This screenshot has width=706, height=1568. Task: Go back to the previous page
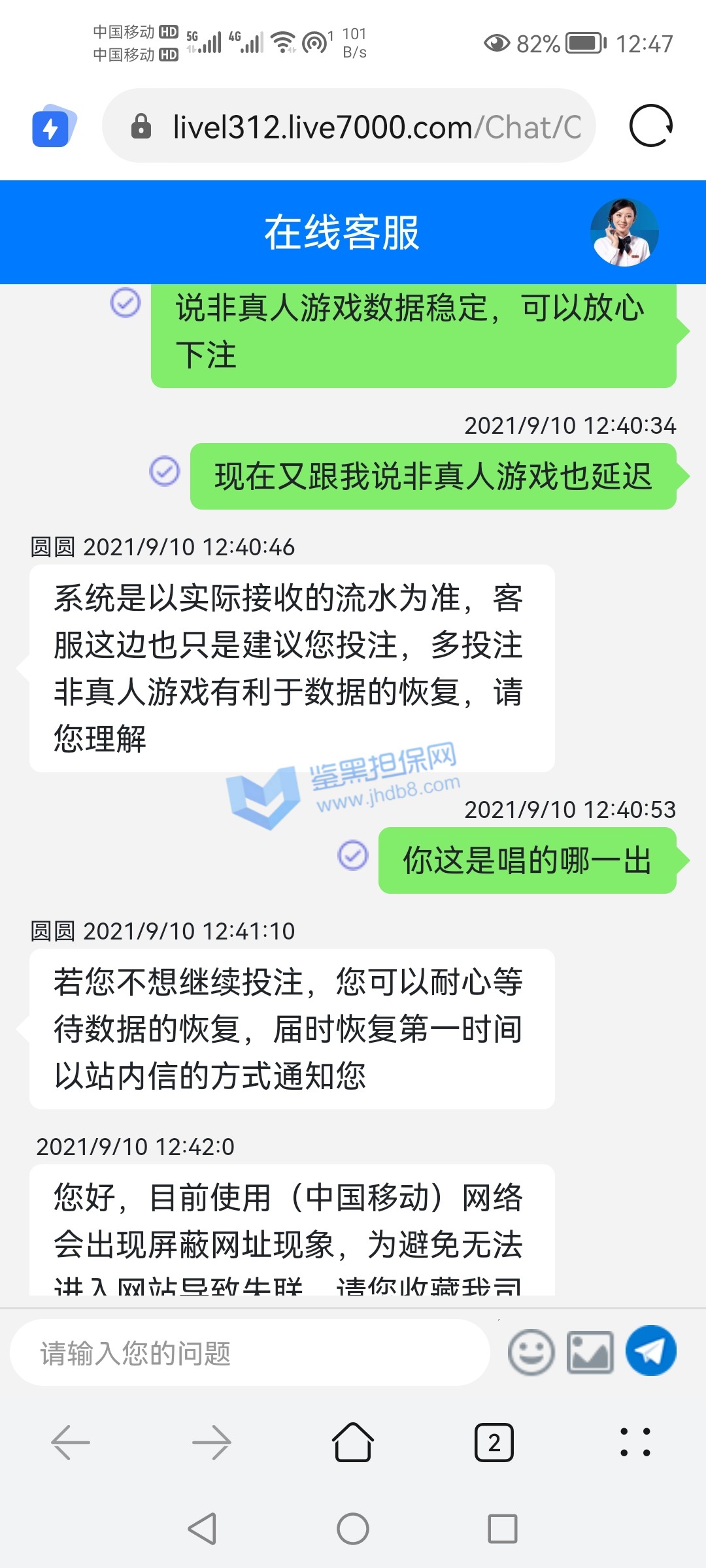coord(71,1442)
